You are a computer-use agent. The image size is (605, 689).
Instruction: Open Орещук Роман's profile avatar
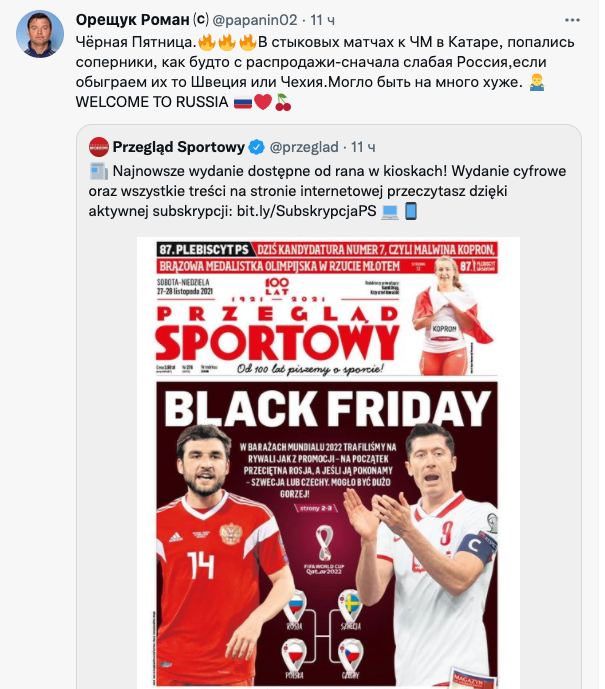click(x=40, y=33)
